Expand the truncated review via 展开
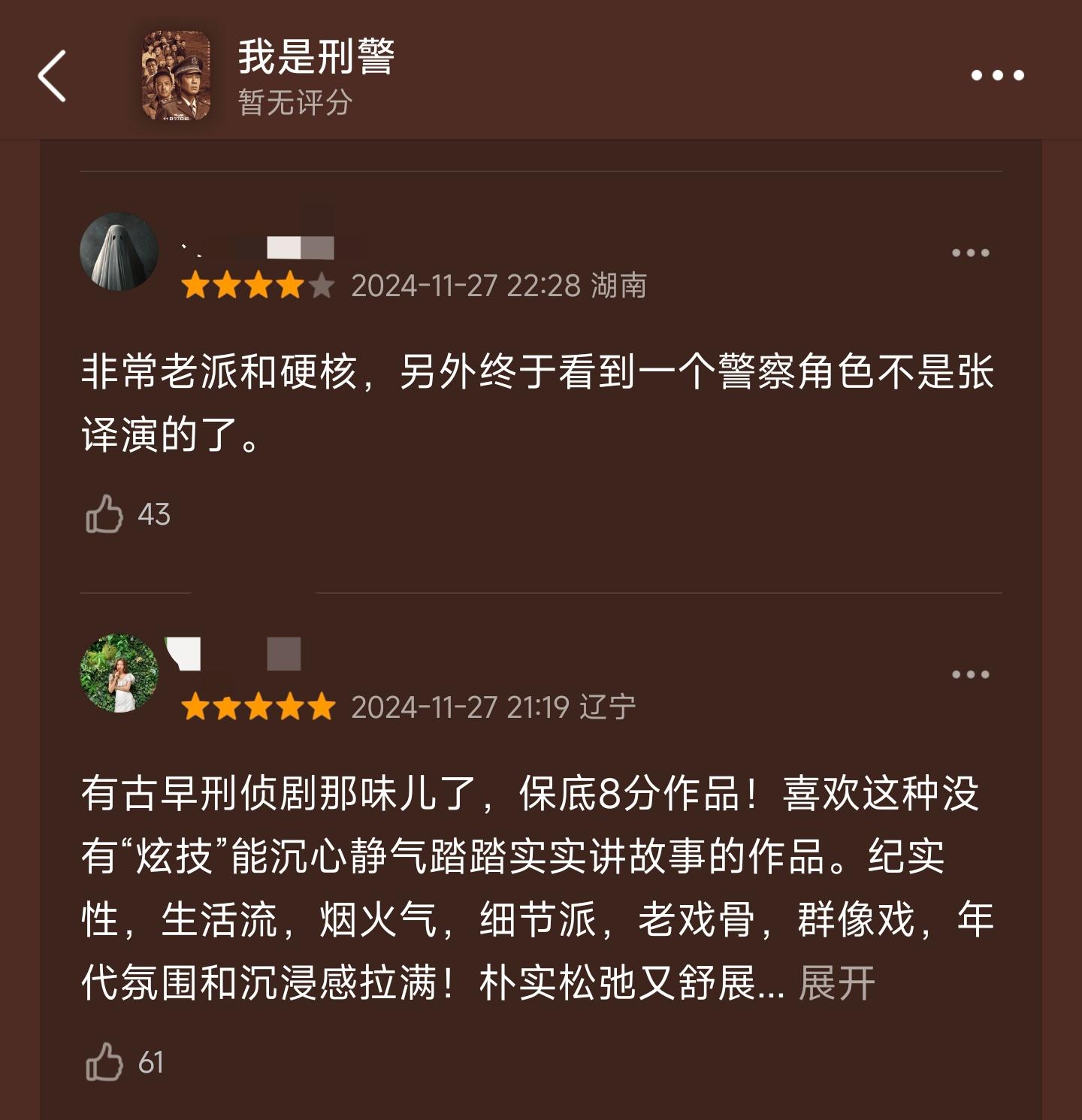 click(837, 983)
